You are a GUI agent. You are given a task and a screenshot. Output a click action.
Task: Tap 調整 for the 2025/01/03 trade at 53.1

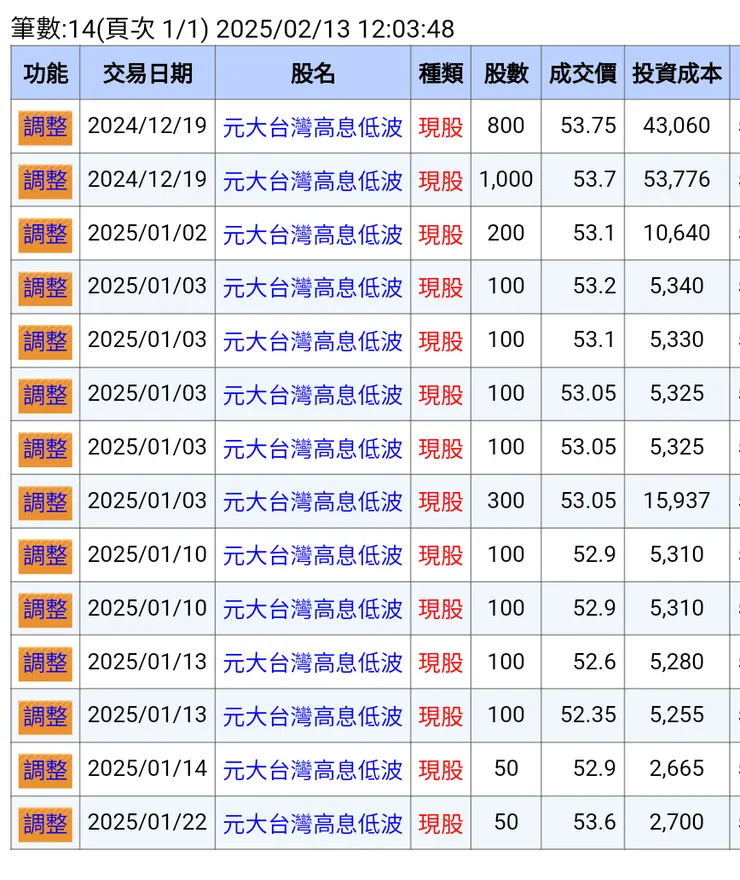point(45,341)
